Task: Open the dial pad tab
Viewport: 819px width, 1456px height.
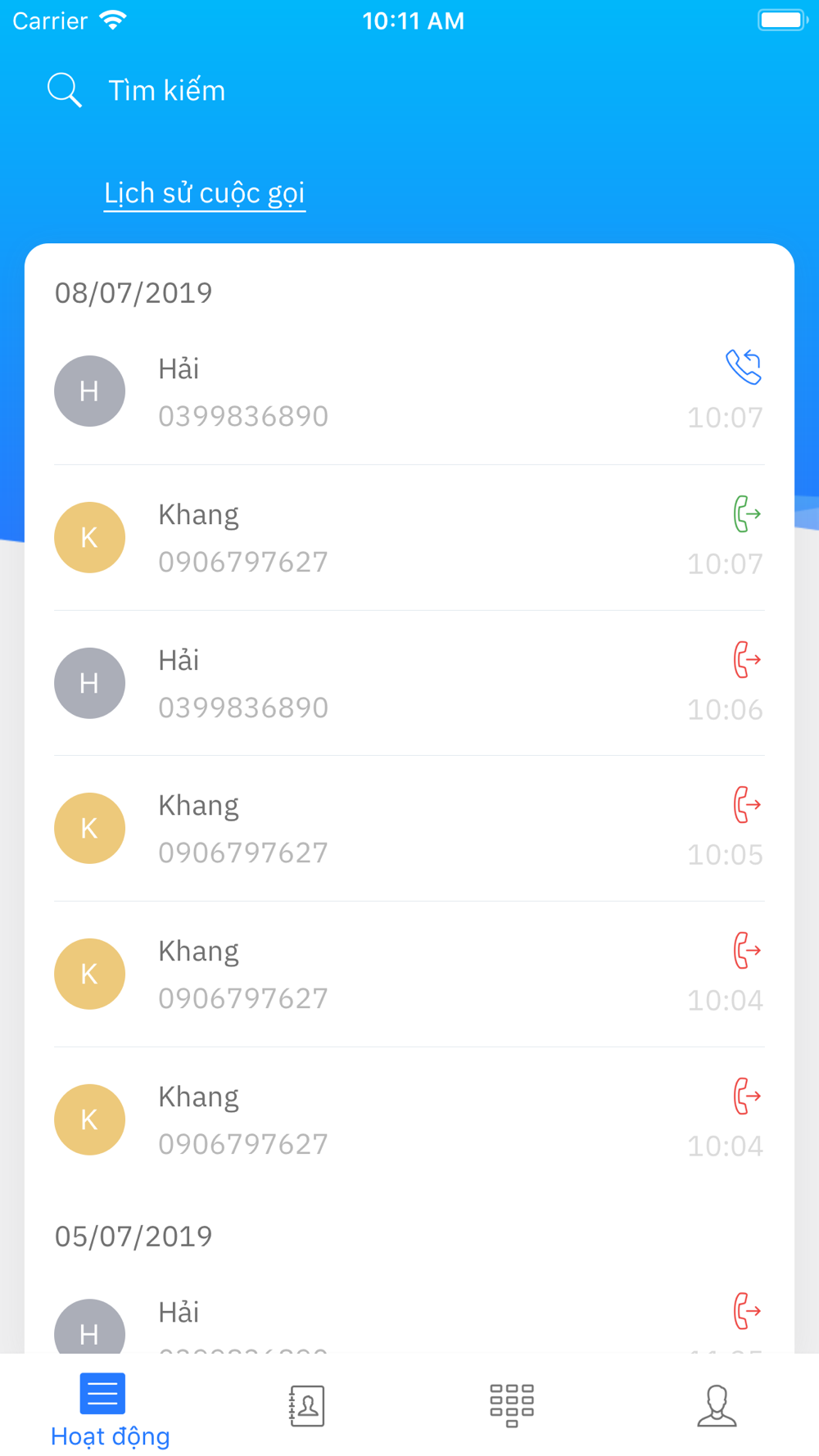Action: pyautogui.click(x=512, y=1405)
